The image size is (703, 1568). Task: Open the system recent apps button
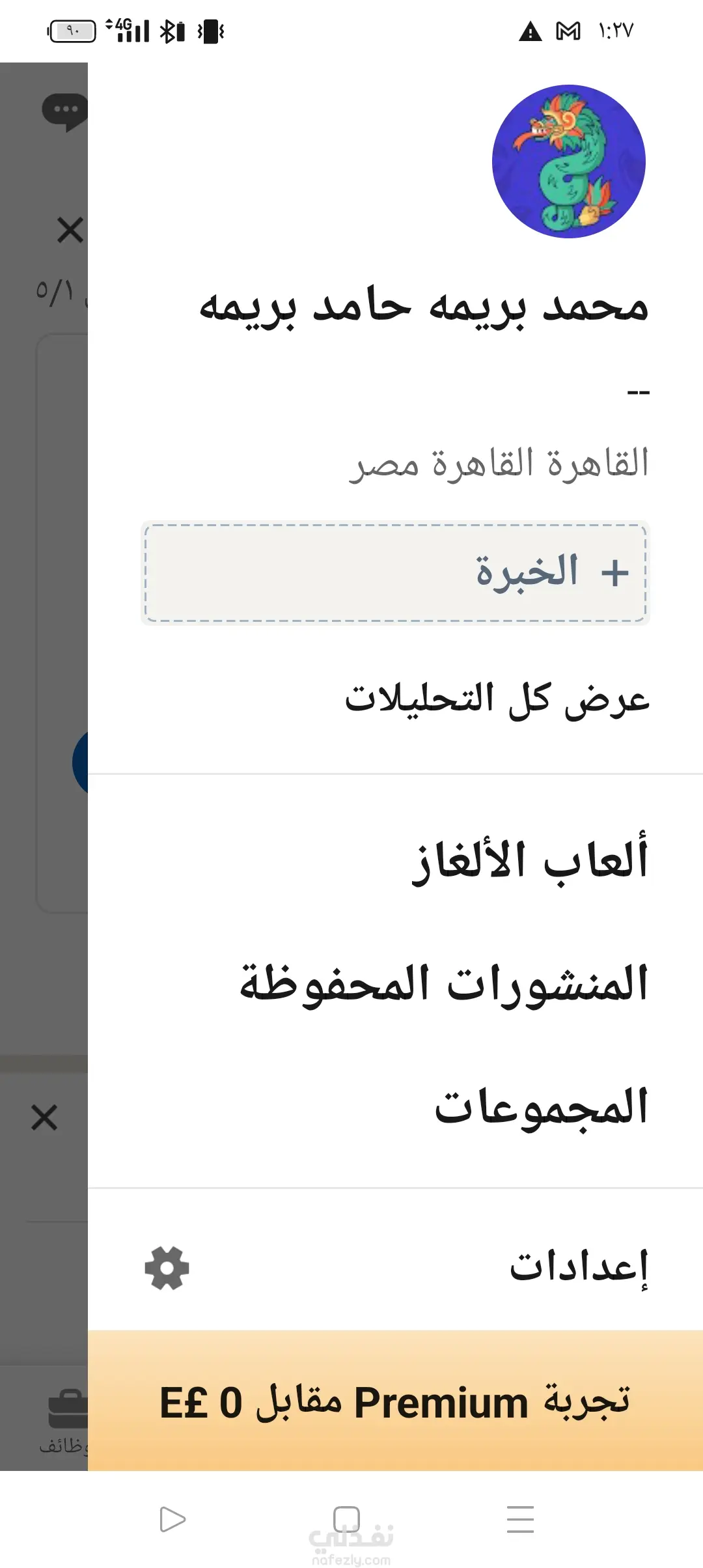[520, 1519]
